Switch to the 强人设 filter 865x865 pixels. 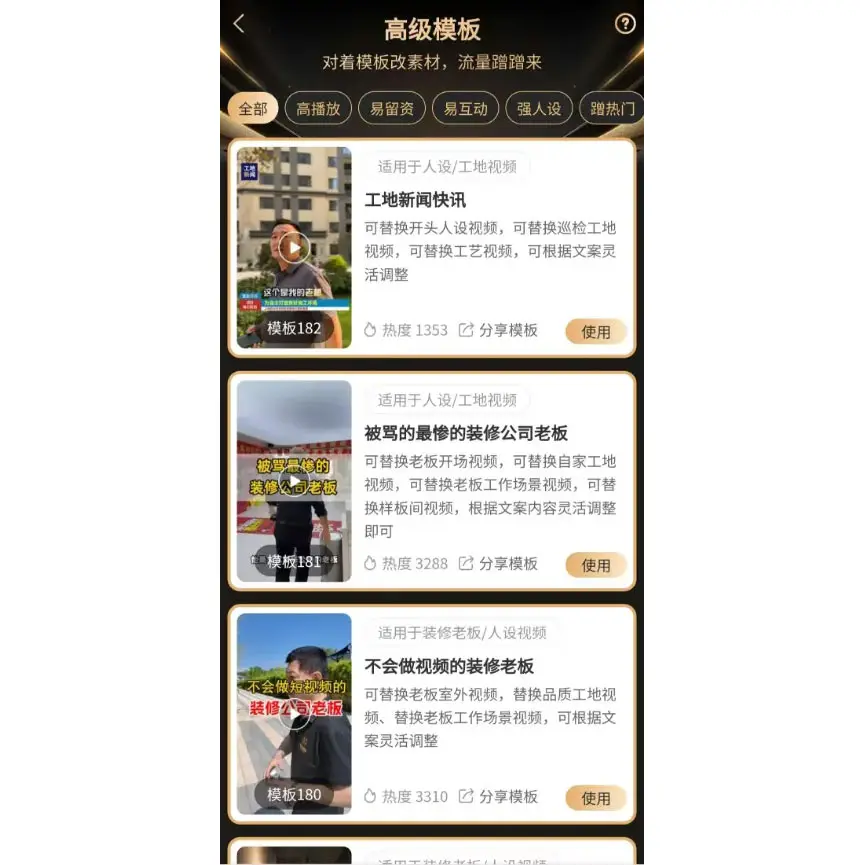point(539,108)
